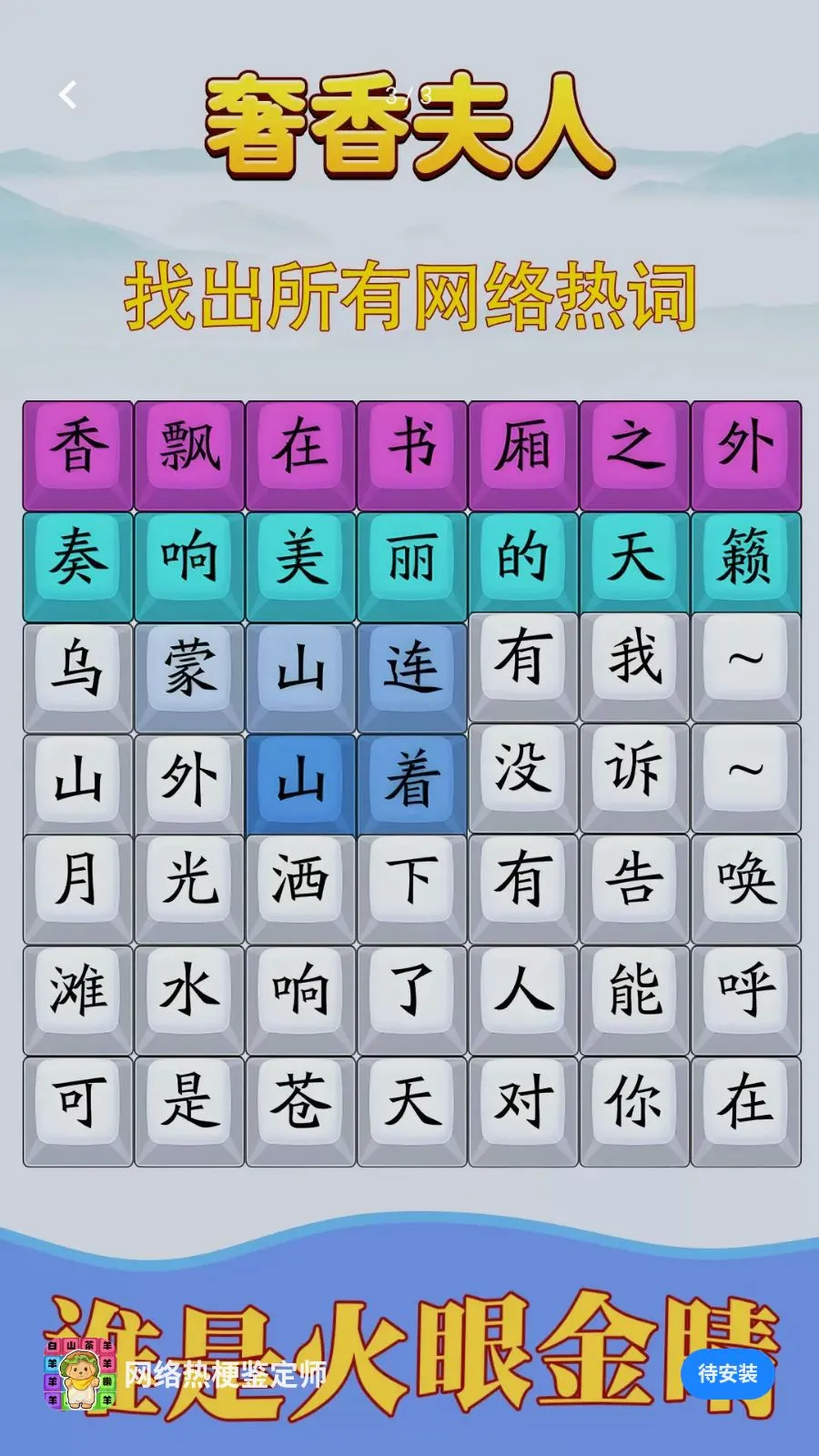Tap the 待安装 install button
This screenshot has height=1456, width=819.
[x=727, y=1373]
